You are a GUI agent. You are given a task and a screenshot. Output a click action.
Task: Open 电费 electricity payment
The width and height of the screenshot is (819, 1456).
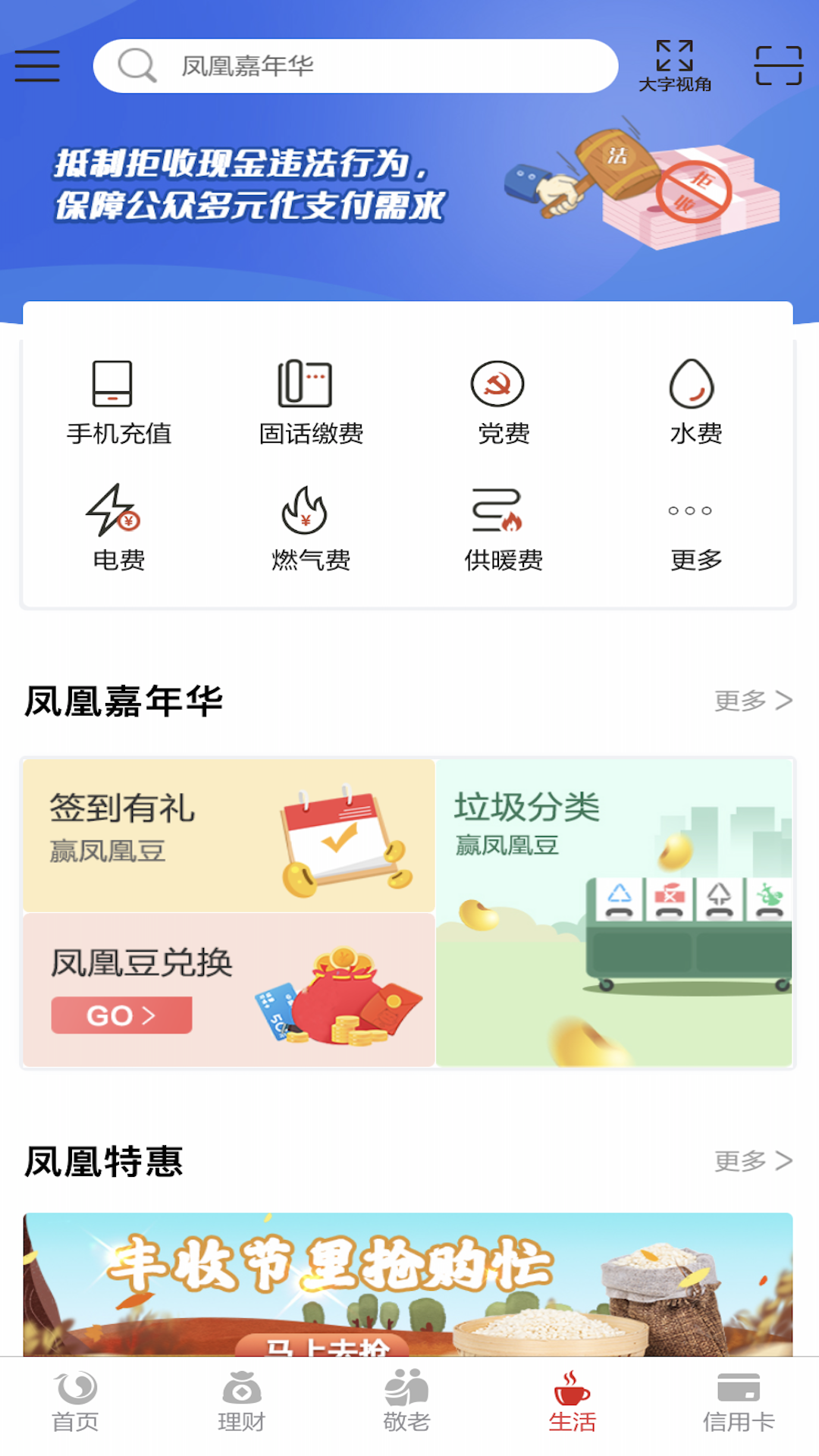pyautogui.click(x=119, y=529)
